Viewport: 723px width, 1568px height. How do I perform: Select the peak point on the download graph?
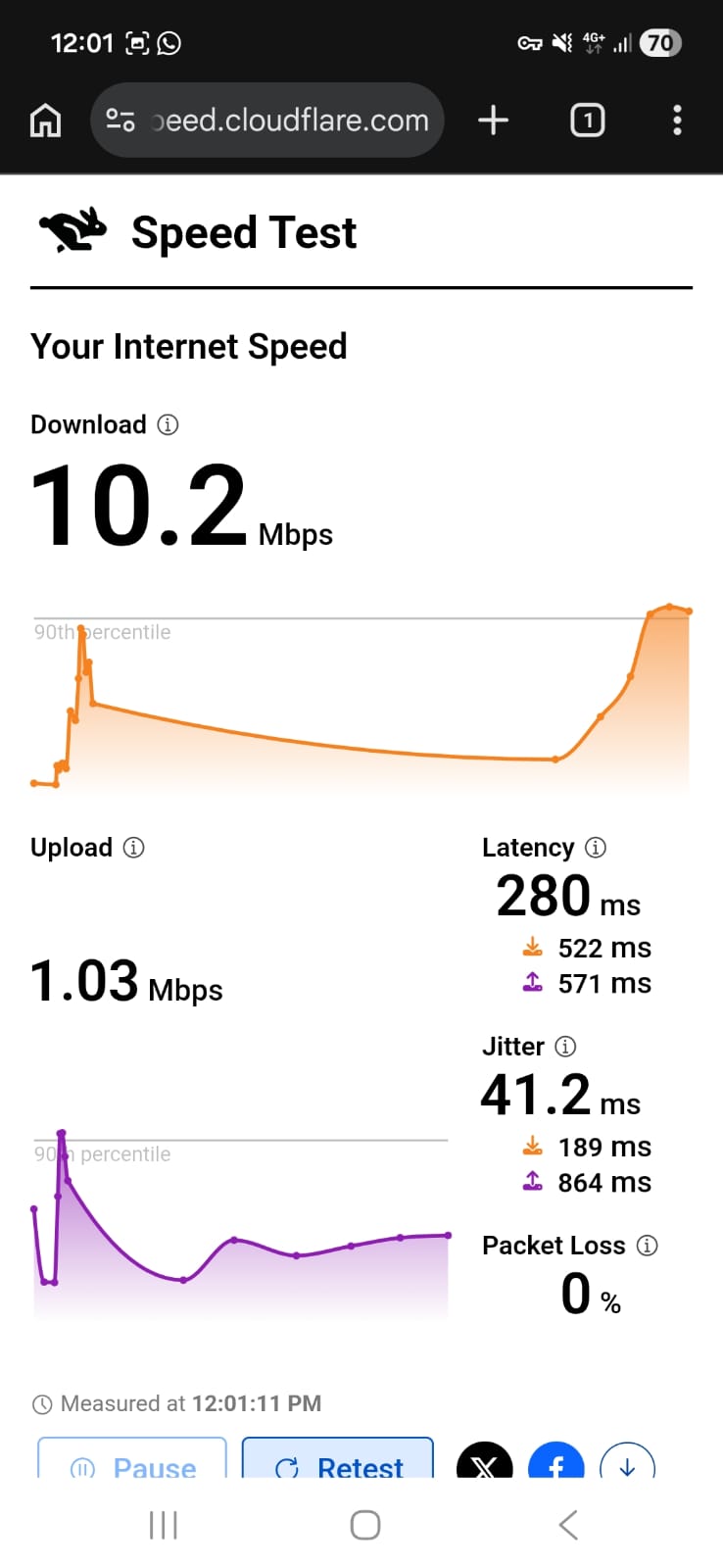click(669, 606)
